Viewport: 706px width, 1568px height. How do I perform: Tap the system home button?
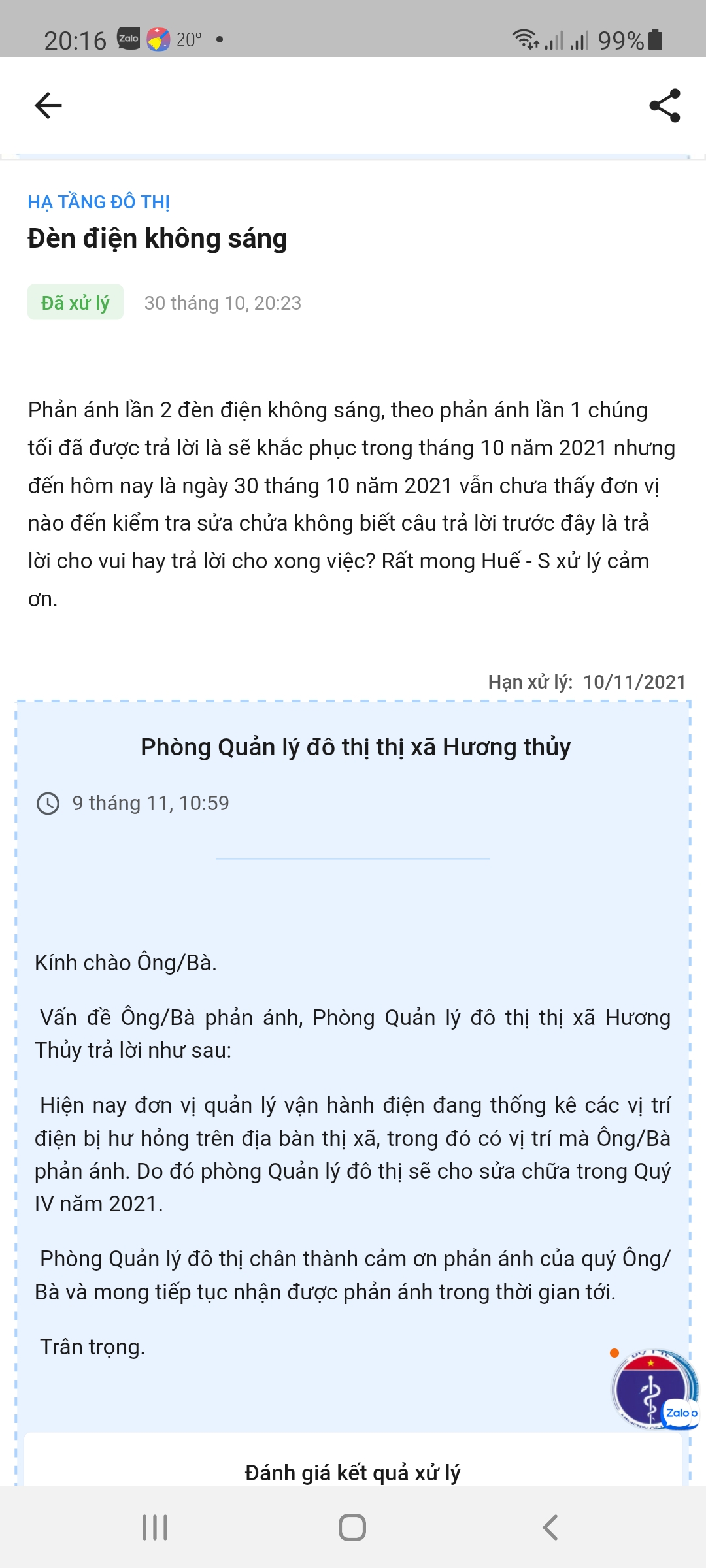tap(352, 1527)
